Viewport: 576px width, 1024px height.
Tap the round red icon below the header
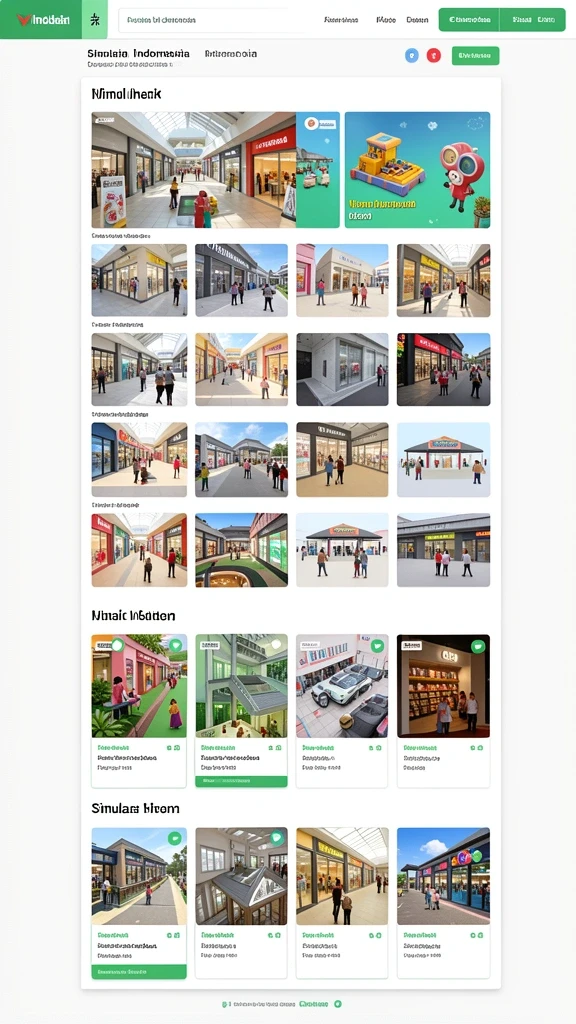click(434, 56)
